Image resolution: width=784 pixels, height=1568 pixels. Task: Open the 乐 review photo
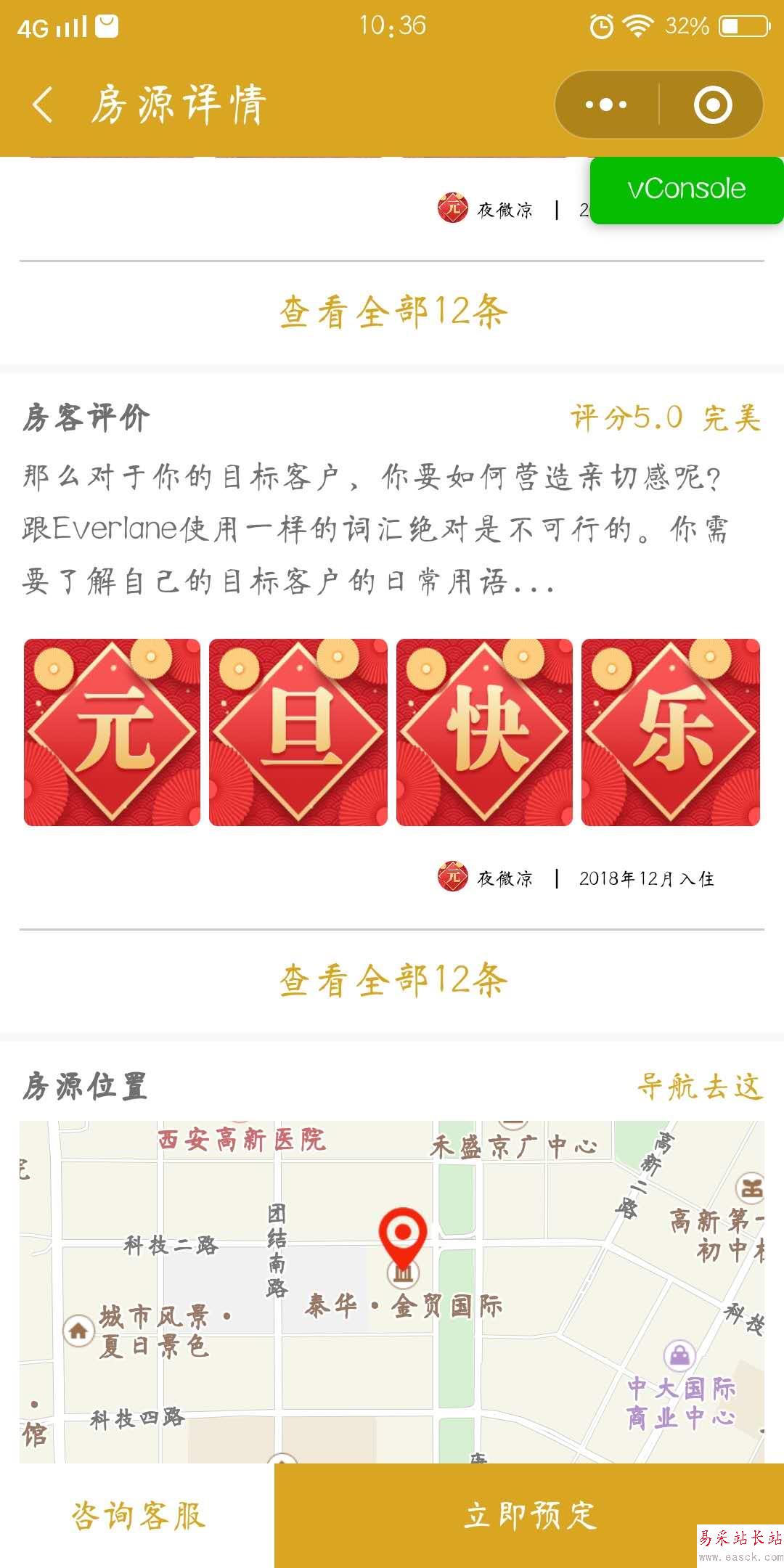[670, 732]
